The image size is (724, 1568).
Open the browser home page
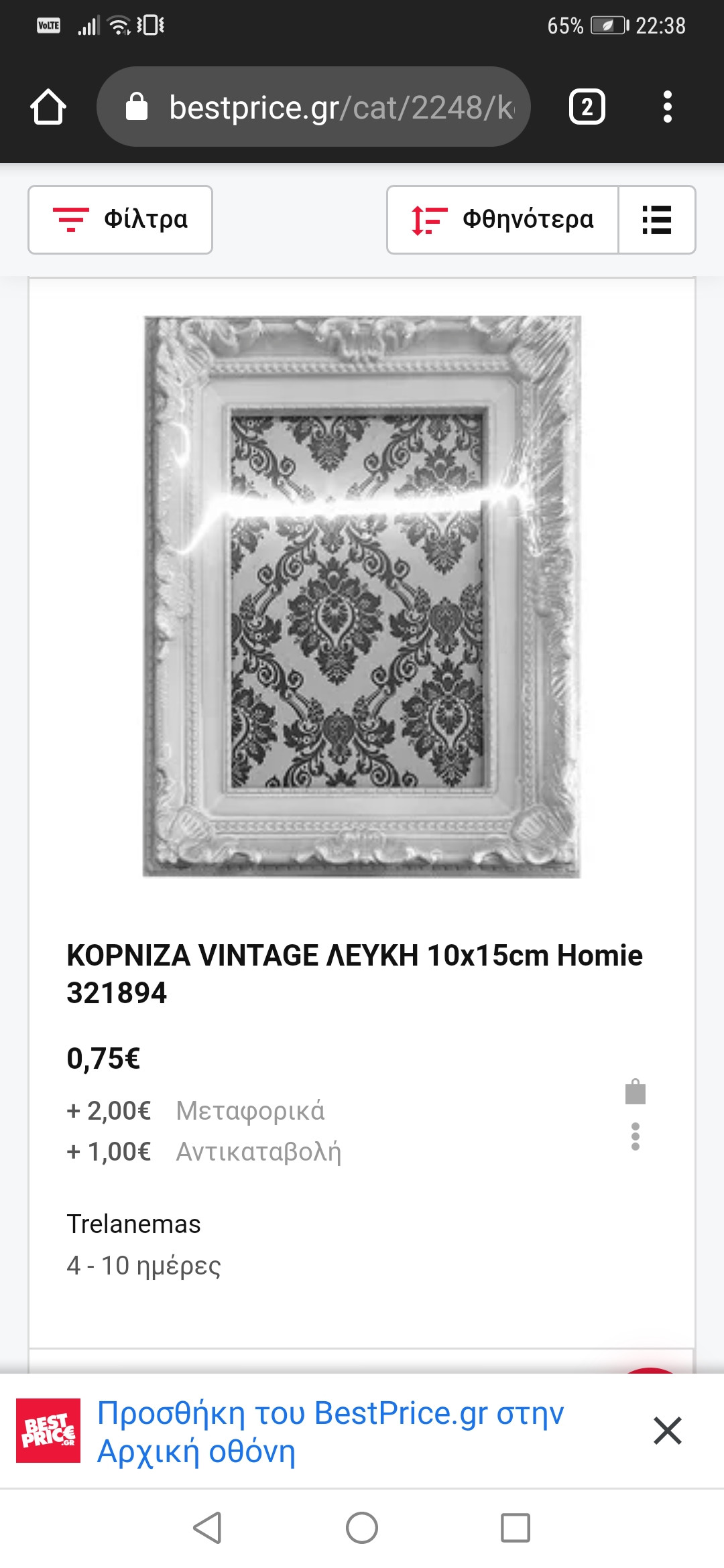click(48, 107)
